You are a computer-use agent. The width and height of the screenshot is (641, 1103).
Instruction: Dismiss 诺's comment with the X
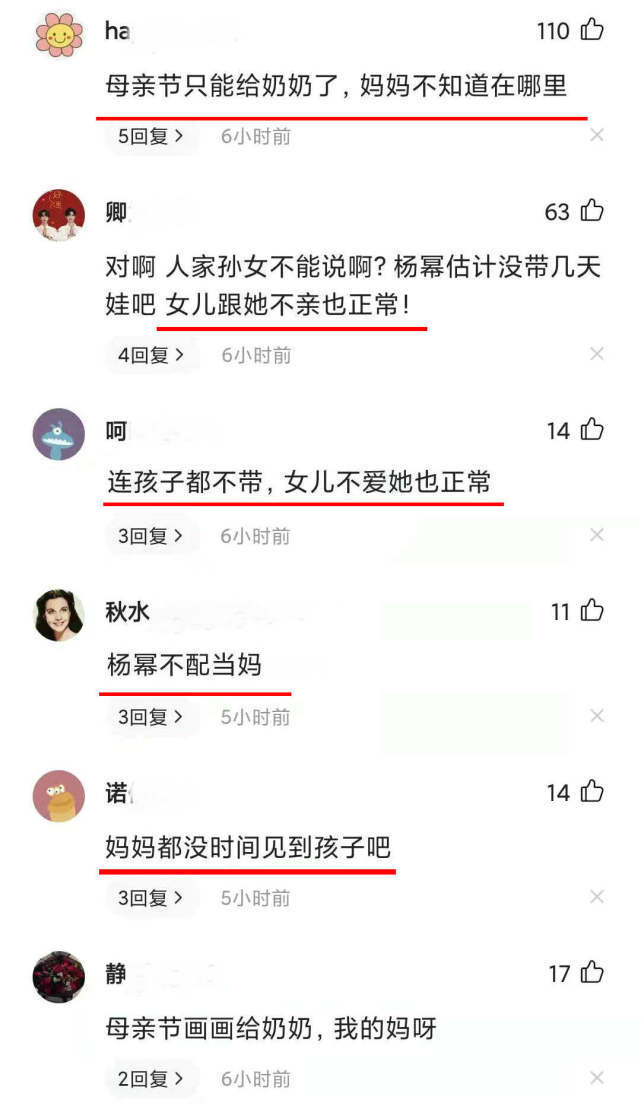pos(597,897)
